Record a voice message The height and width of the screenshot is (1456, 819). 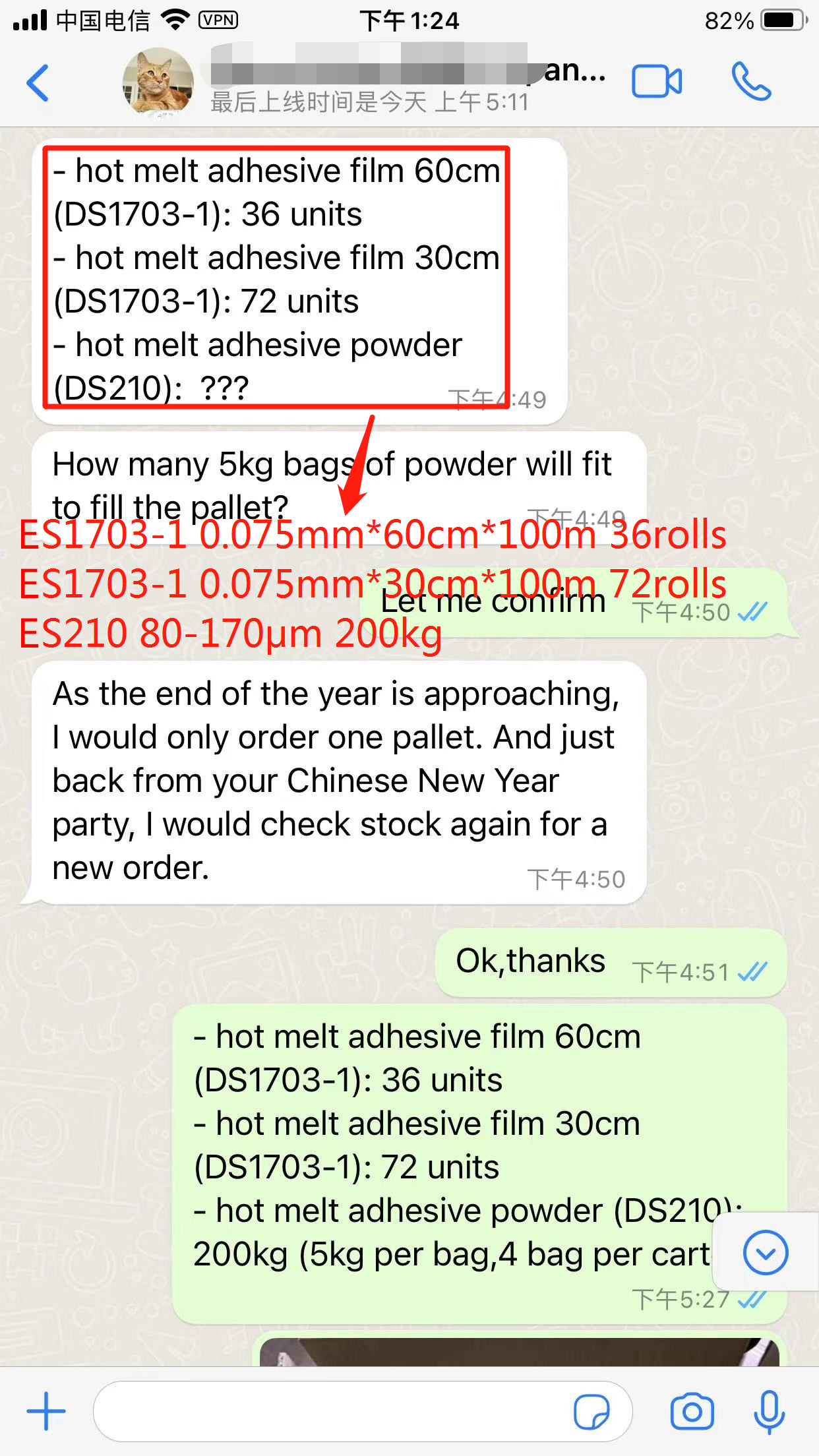pyautogui.click(x=769, y=1411)
